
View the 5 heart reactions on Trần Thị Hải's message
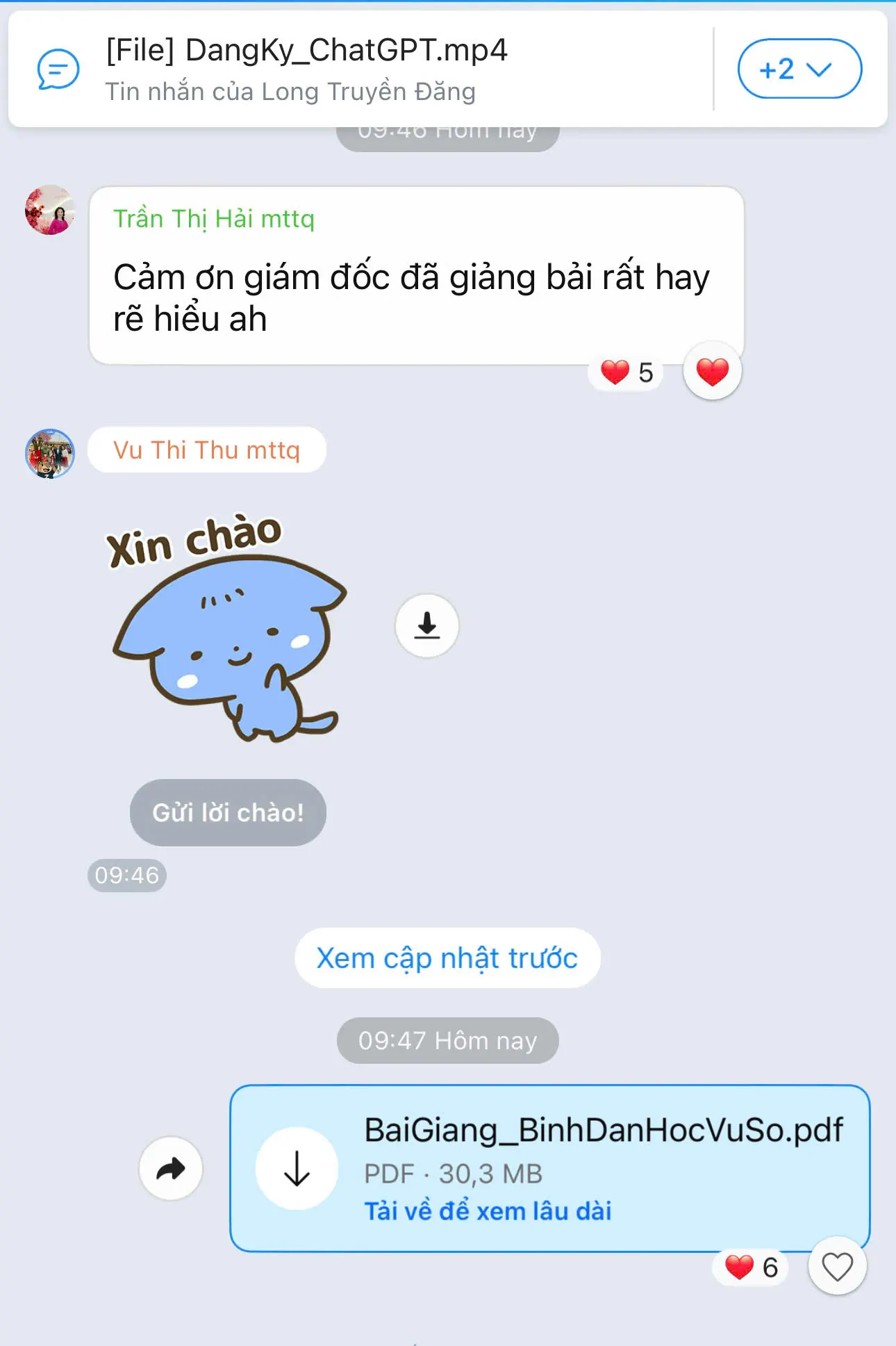pyautogui.click(x=627, y=372)
